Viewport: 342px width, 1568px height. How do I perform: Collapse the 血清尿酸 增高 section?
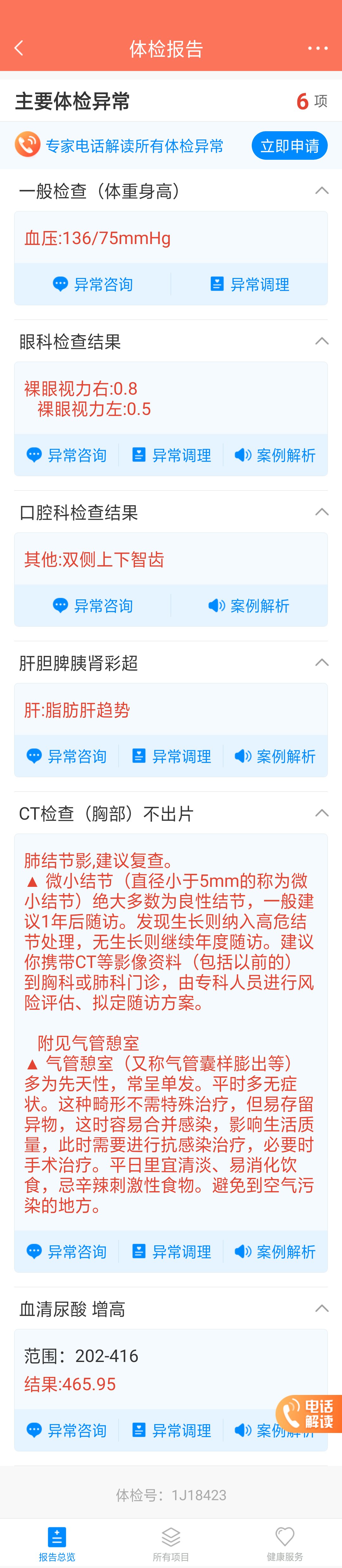(322, 1309)
